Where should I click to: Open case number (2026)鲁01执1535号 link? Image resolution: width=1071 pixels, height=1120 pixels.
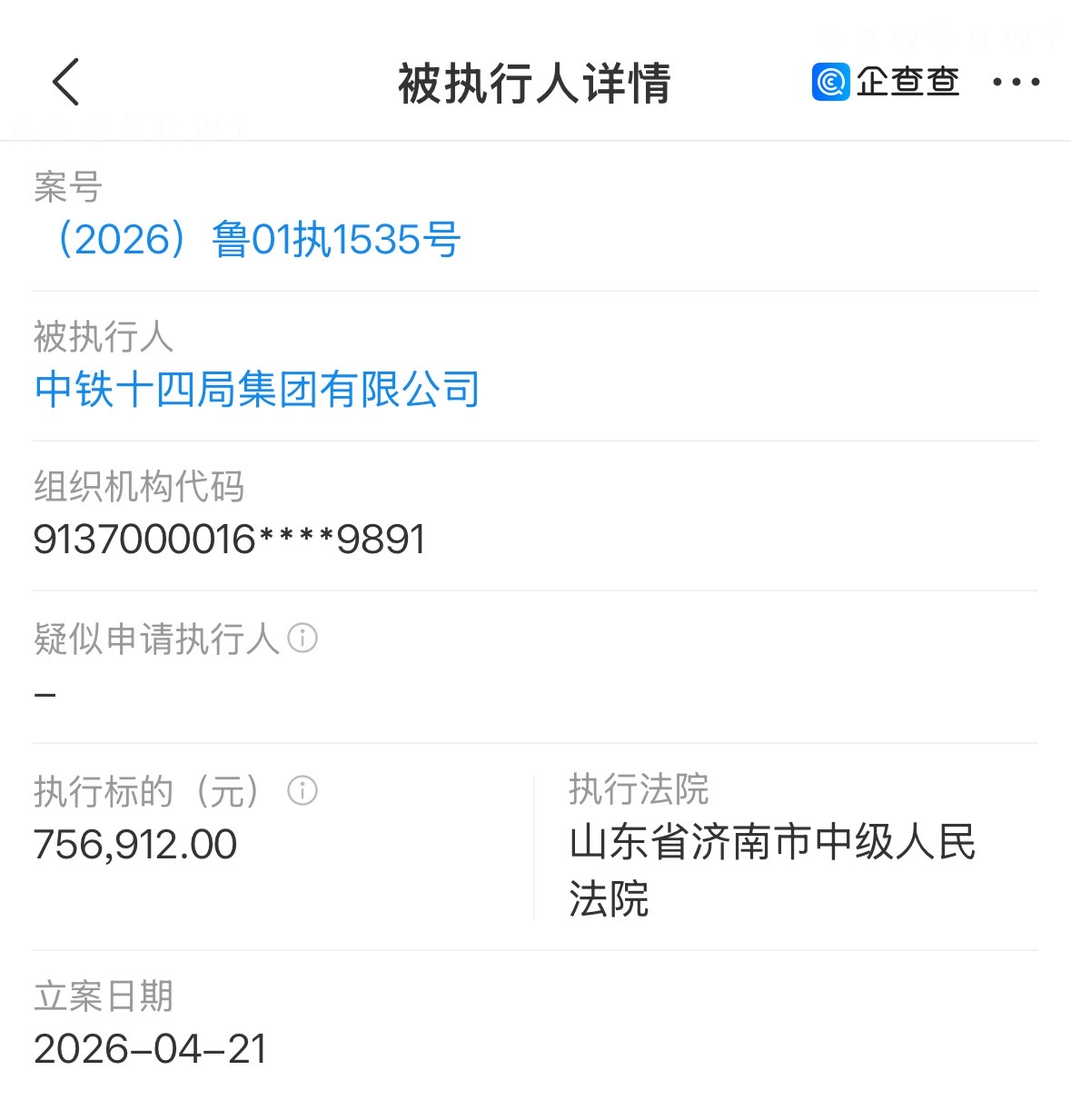[258, 240]
